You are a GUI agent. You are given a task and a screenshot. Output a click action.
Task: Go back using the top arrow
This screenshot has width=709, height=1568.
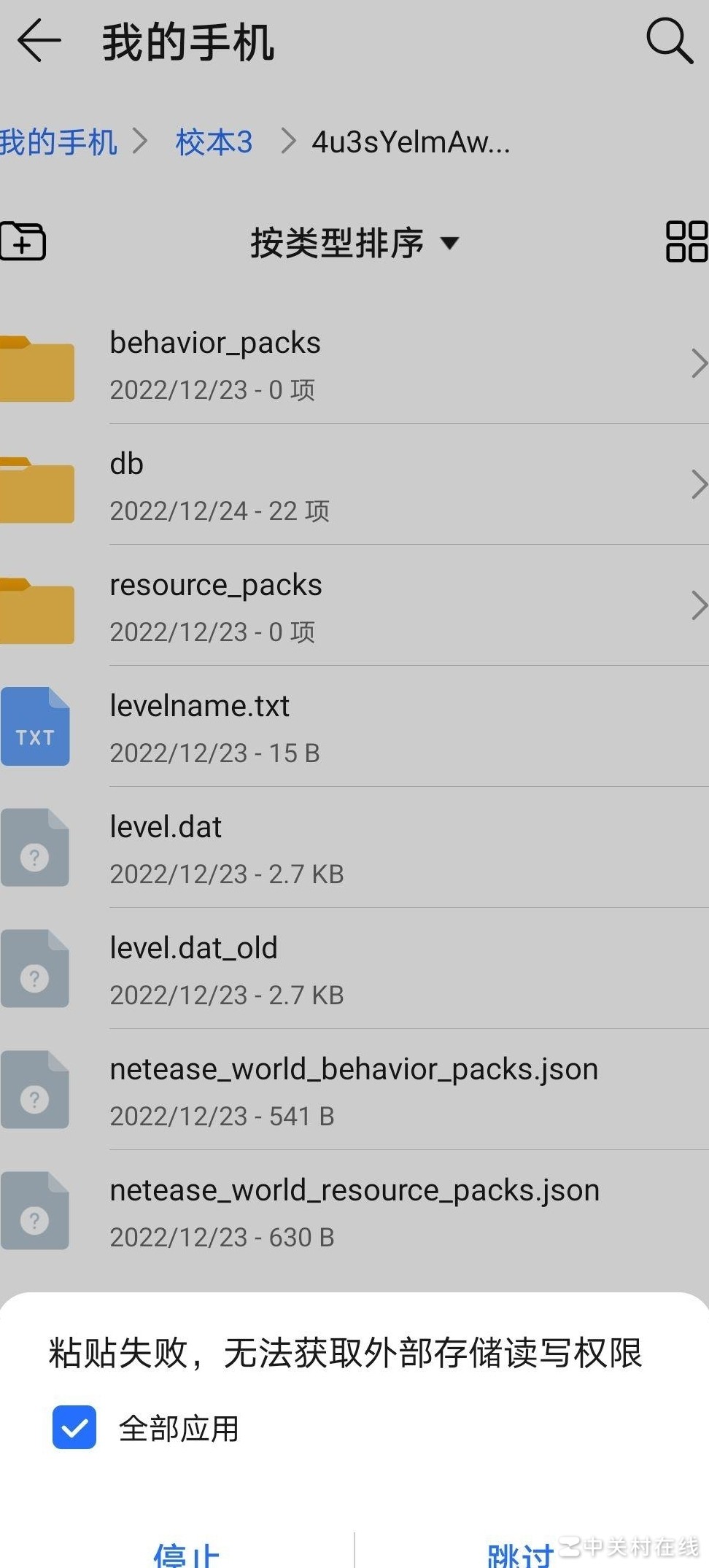pos(39,40)
